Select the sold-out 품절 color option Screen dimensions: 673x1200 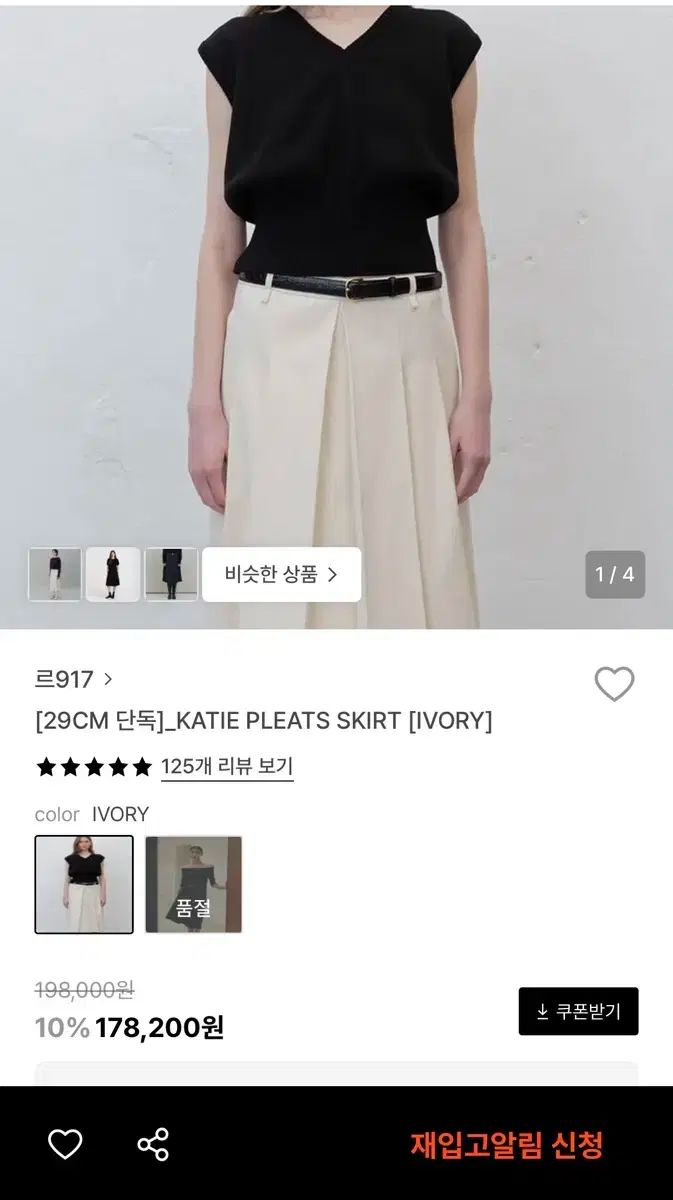(193, 884)
